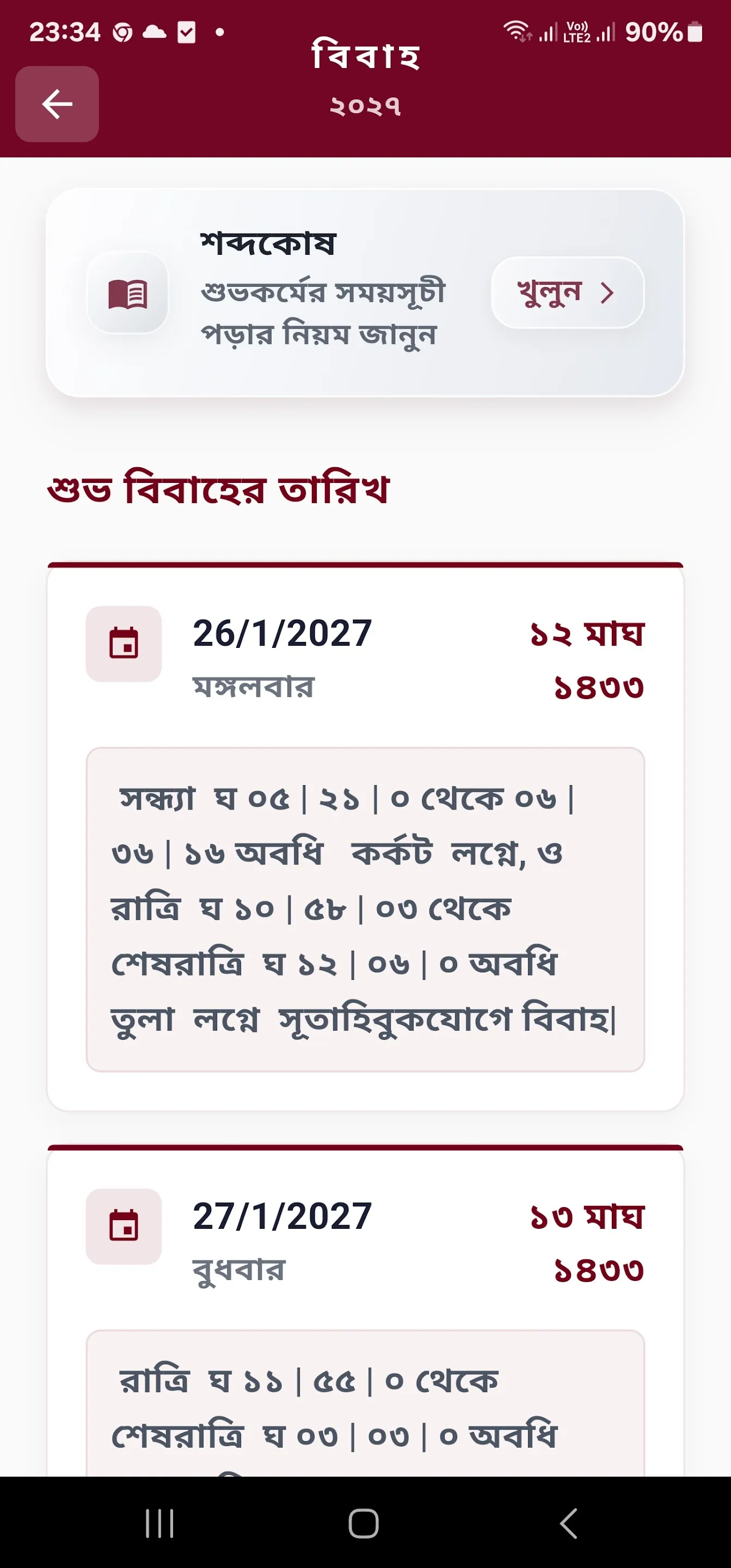Open system recent apps
Screen dimensions: 731x1568
pyautogui.click(x=159, y=1523)
